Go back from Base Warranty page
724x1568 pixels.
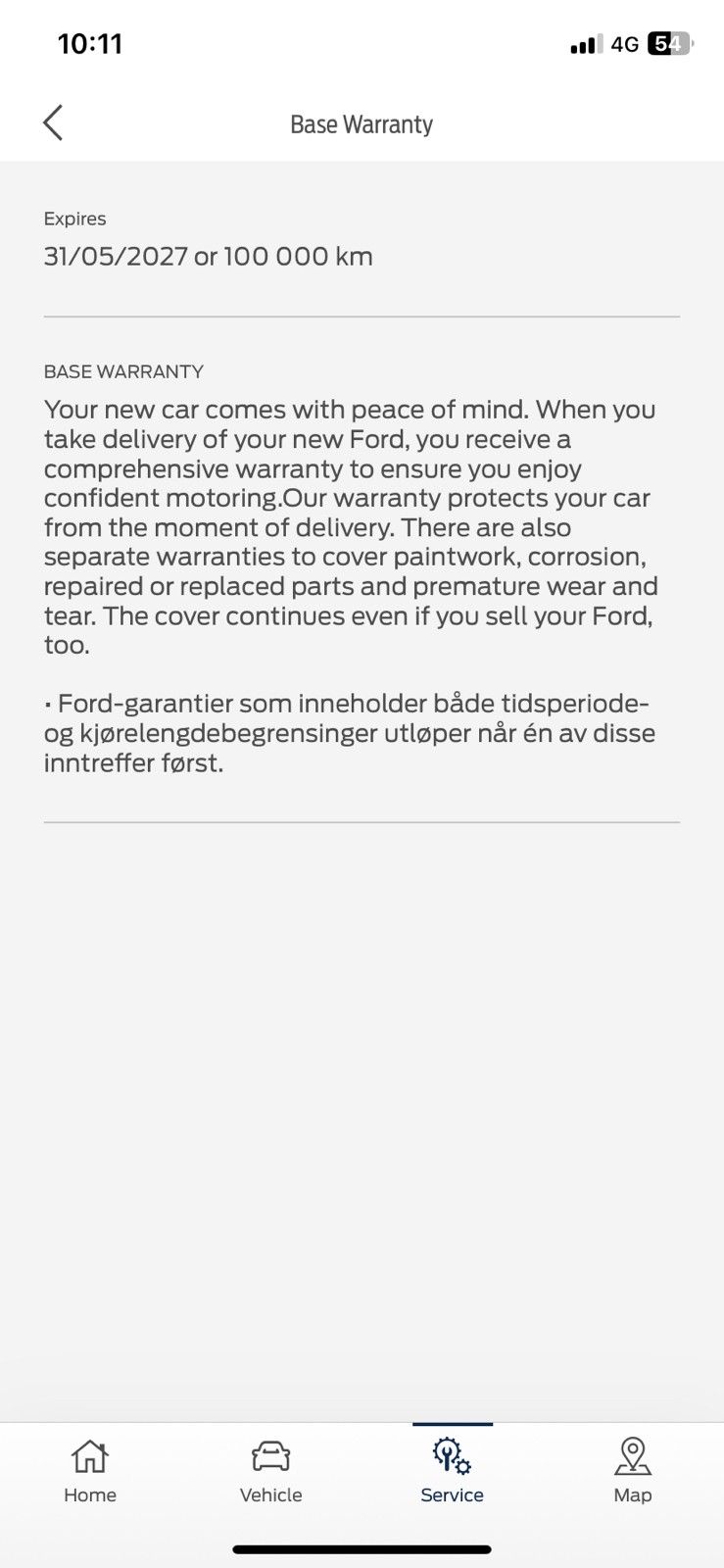coord(53,123)
